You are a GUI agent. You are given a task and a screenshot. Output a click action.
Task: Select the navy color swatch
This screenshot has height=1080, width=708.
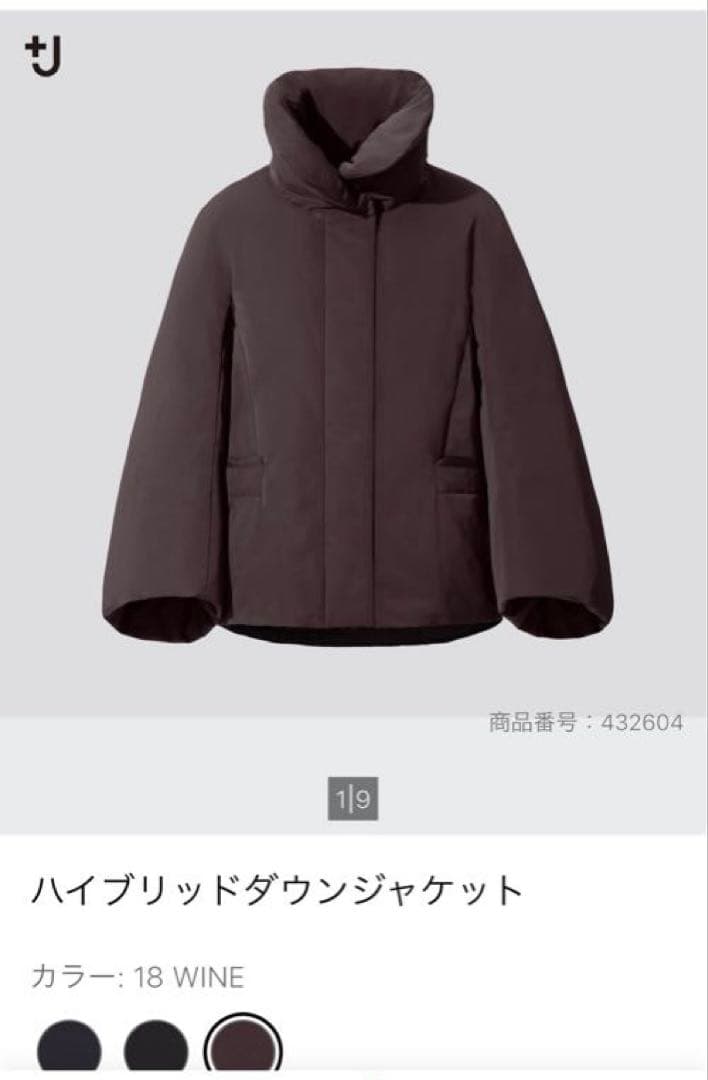click(69, 1049)
